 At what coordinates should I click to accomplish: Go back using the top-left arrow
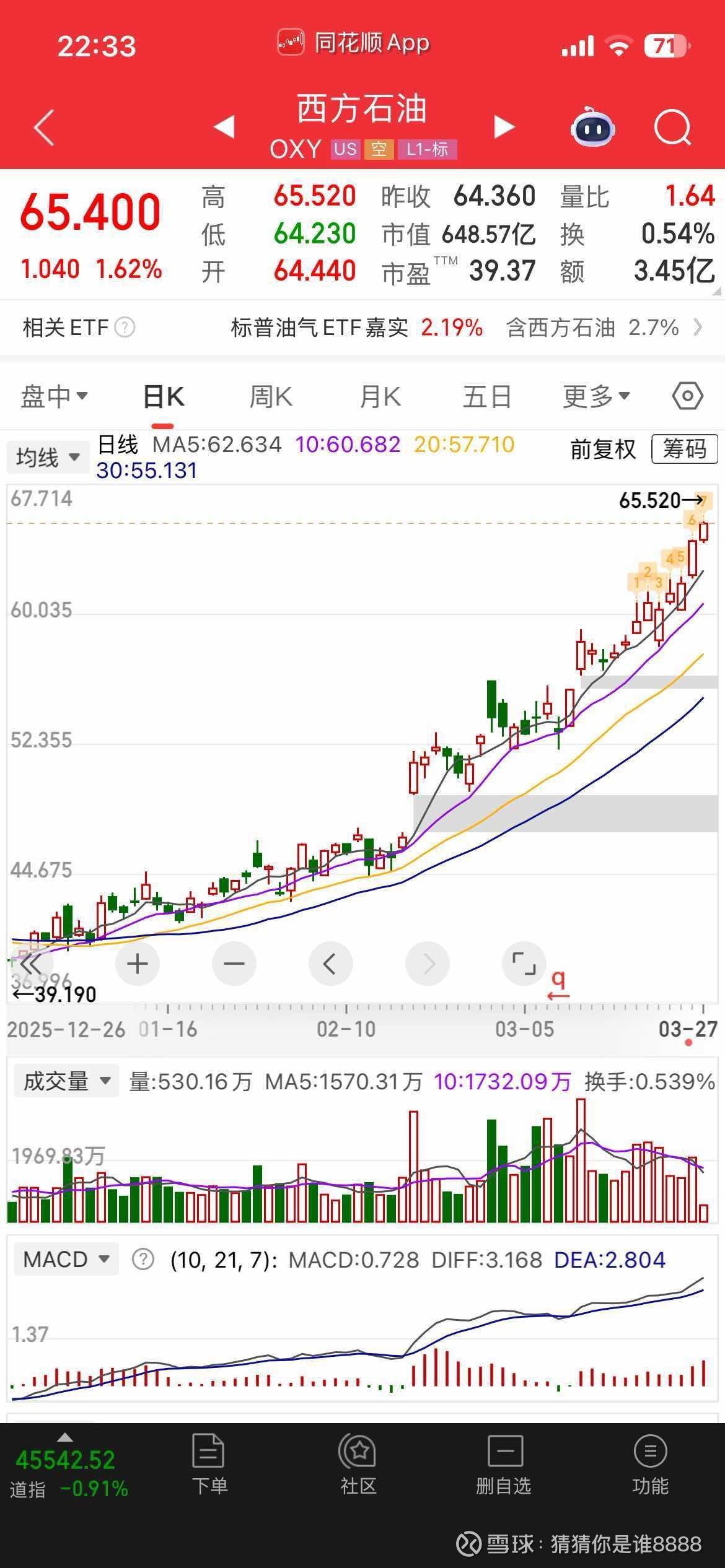click(x=45, y=128)
